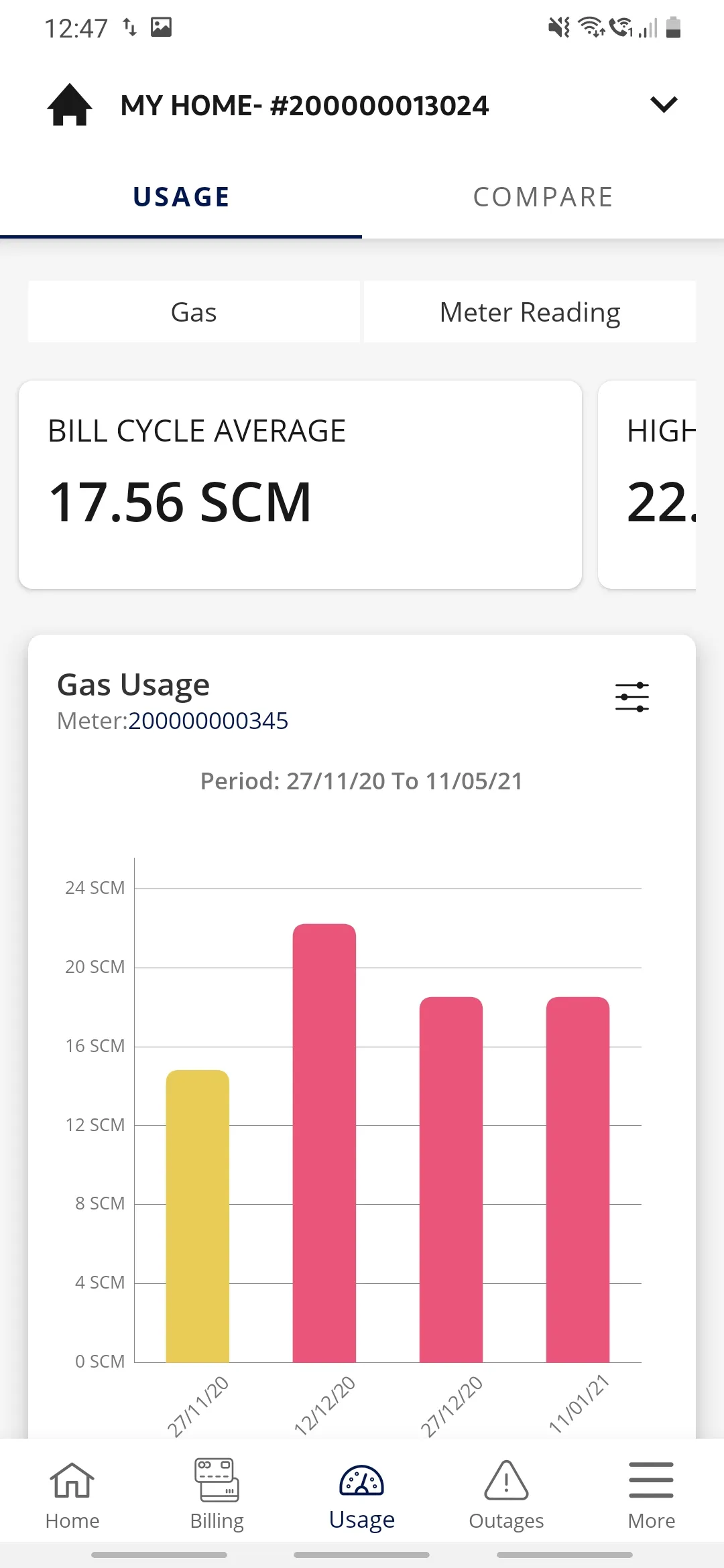Click the BILL CYCLE AVERAGE card
Image resolution: width=724 pixels, height=1568 pixels.
[x=300, y=484]
